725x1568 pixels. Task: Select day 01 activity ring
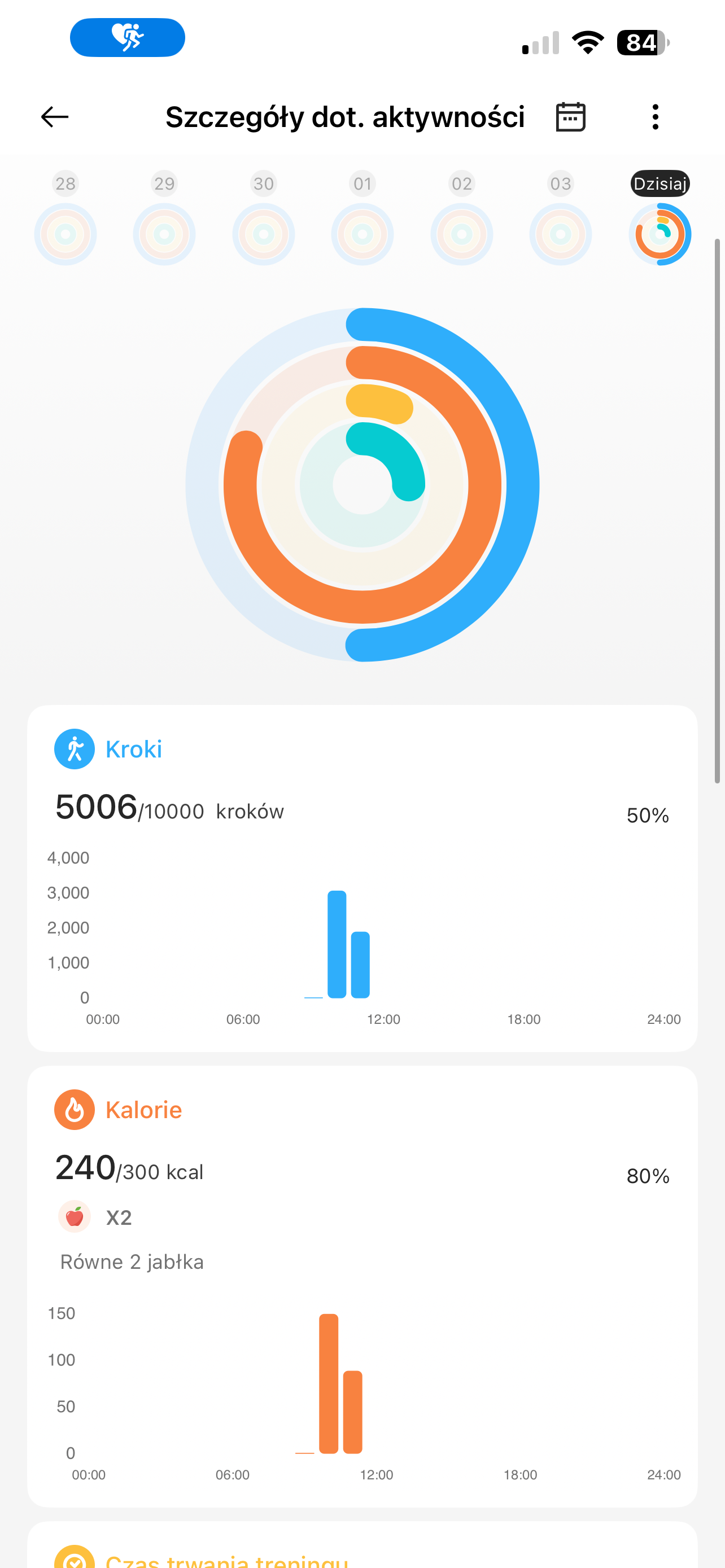(362, 234)
